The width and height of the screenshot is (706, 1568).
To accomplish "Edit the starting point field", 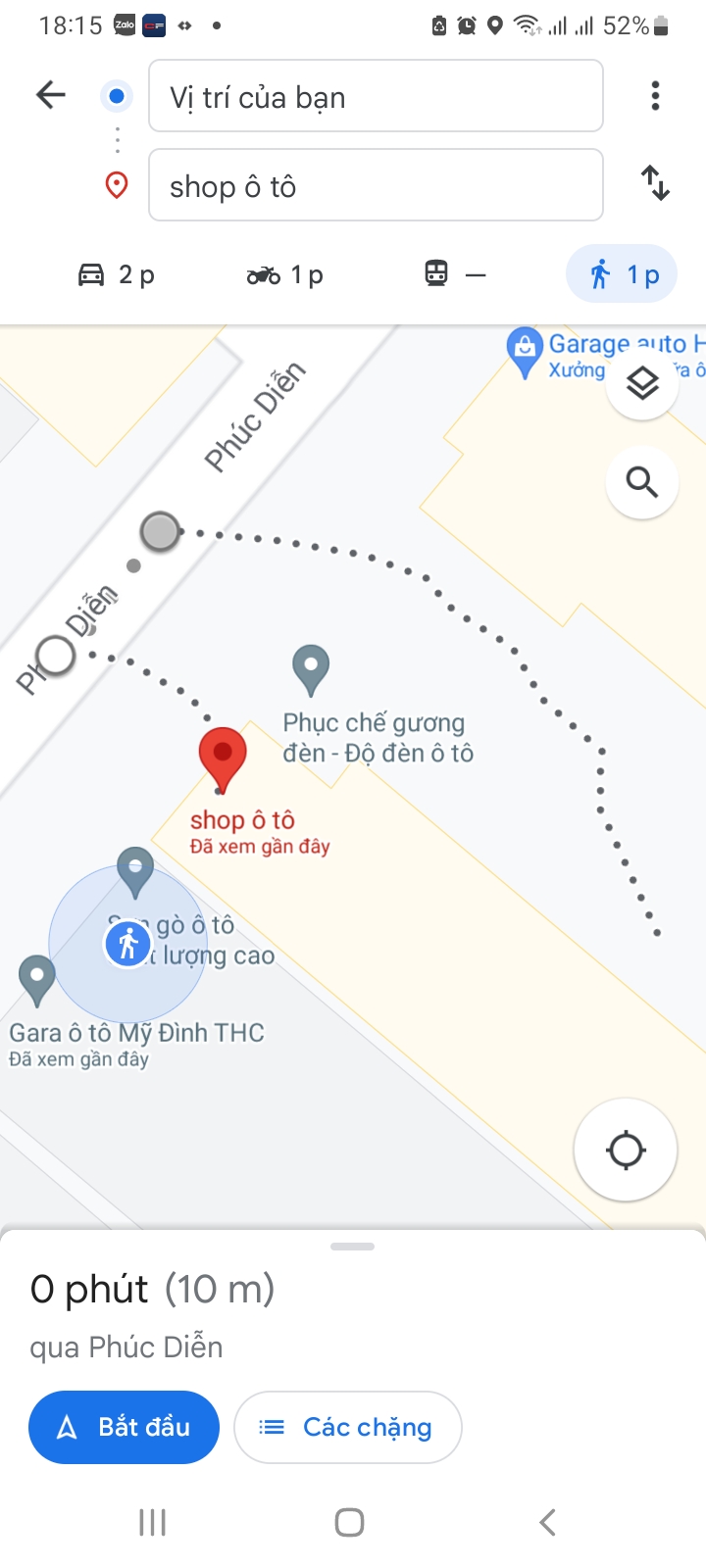I will (376, 96).
